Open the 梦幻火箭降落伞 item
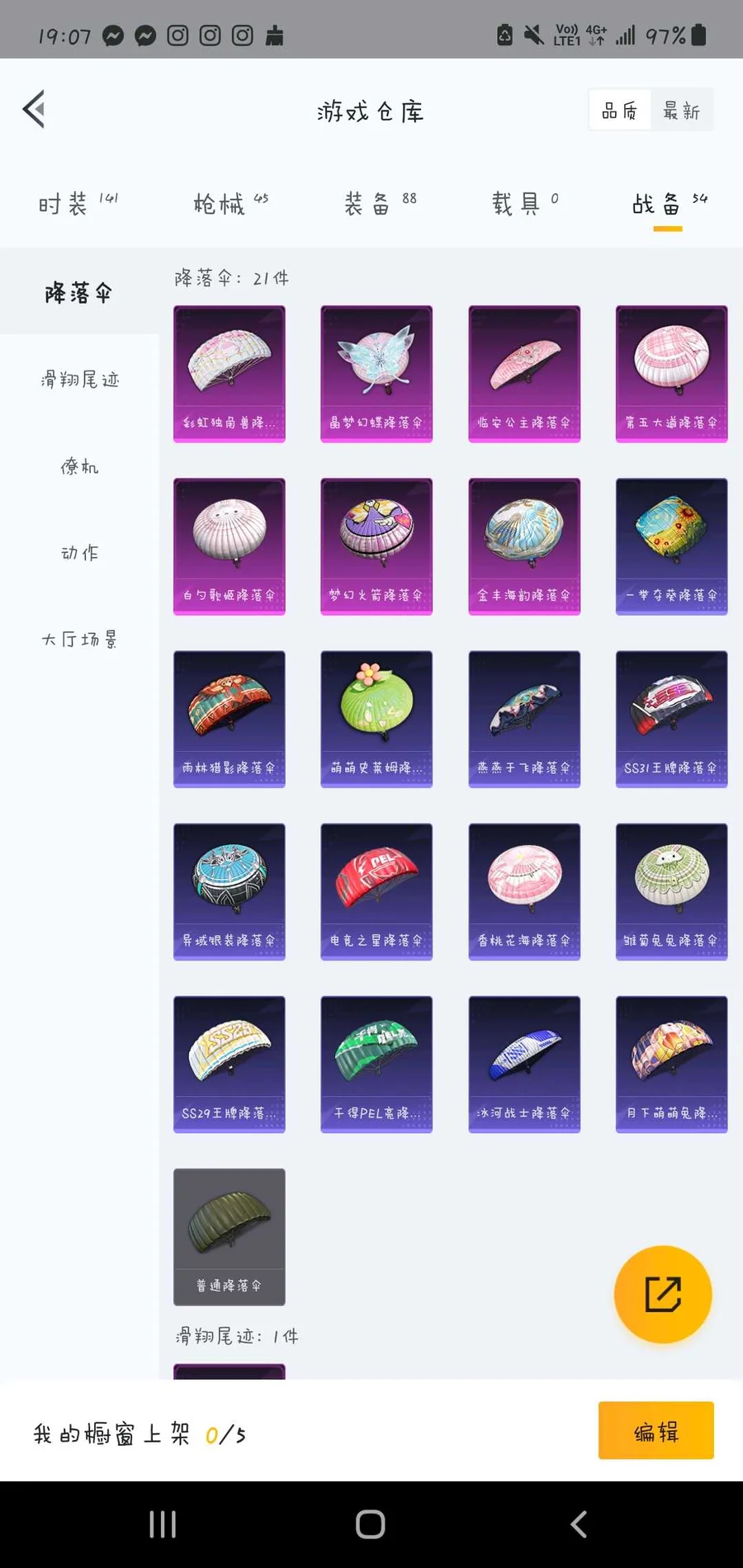This screenshot has width=743, height=1568. coord(376,546)
